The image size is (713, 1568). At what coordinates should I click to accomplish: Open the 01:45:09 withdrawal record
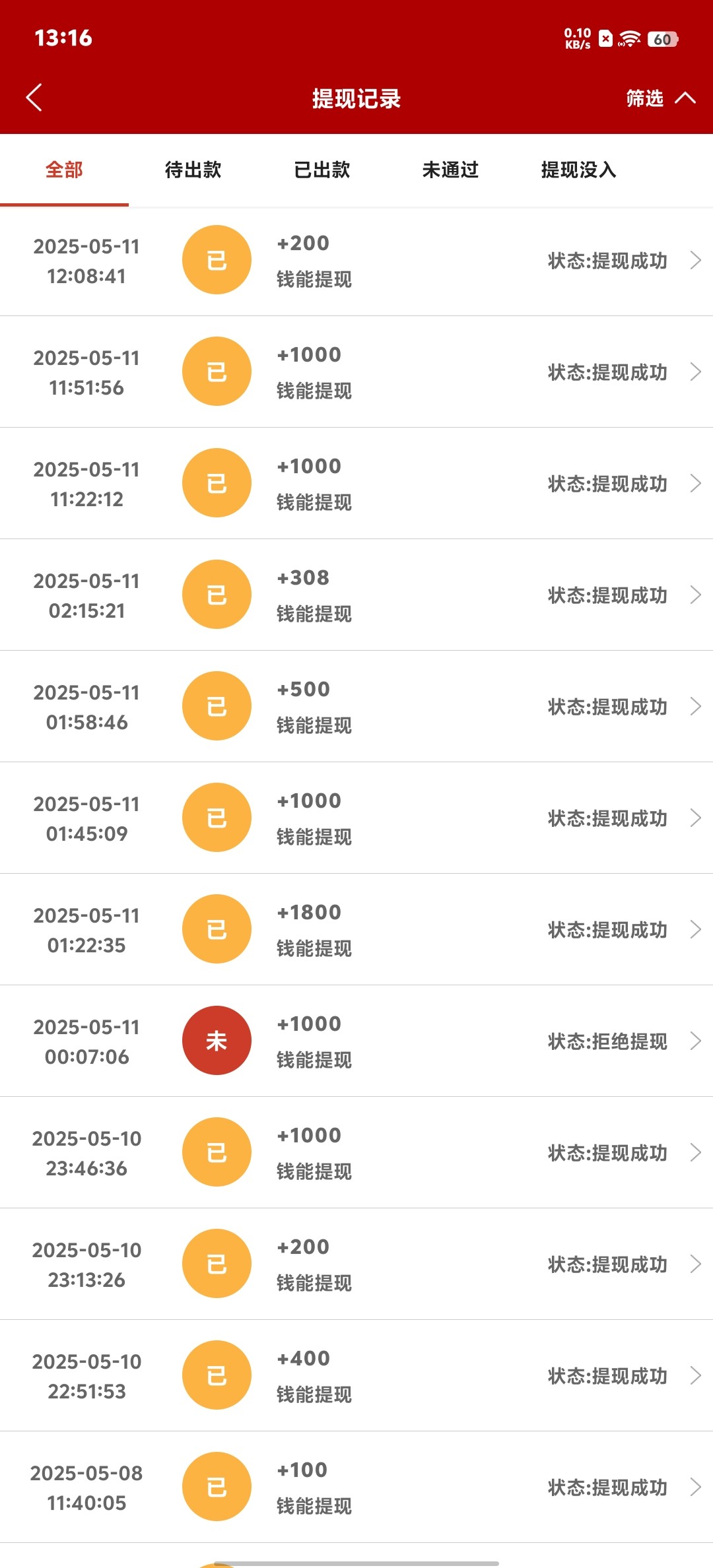(x=356, y=818)
